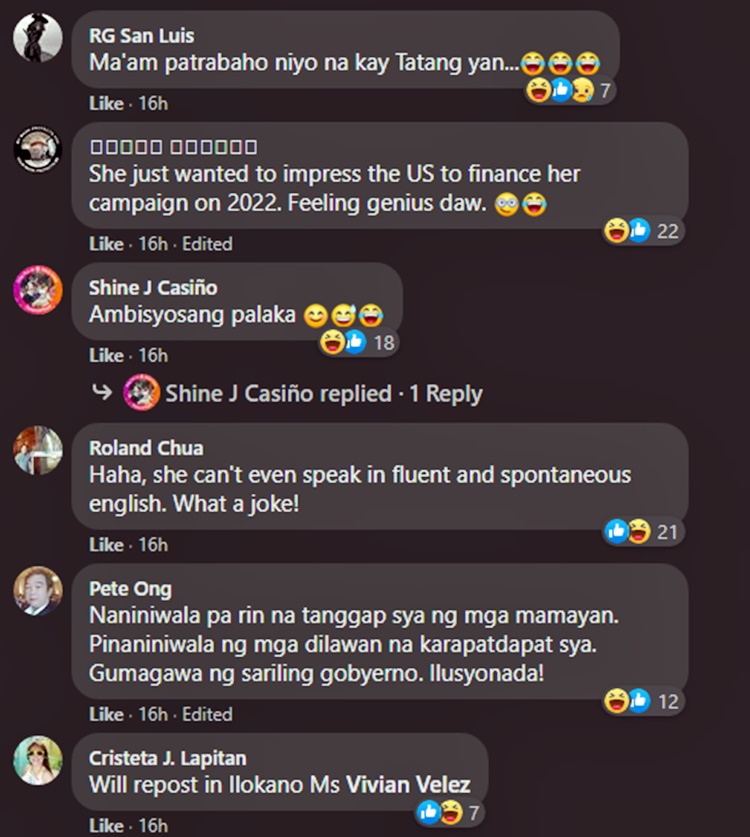
Task: Like Roland Chua's comment
Action: tap(105, 545)
